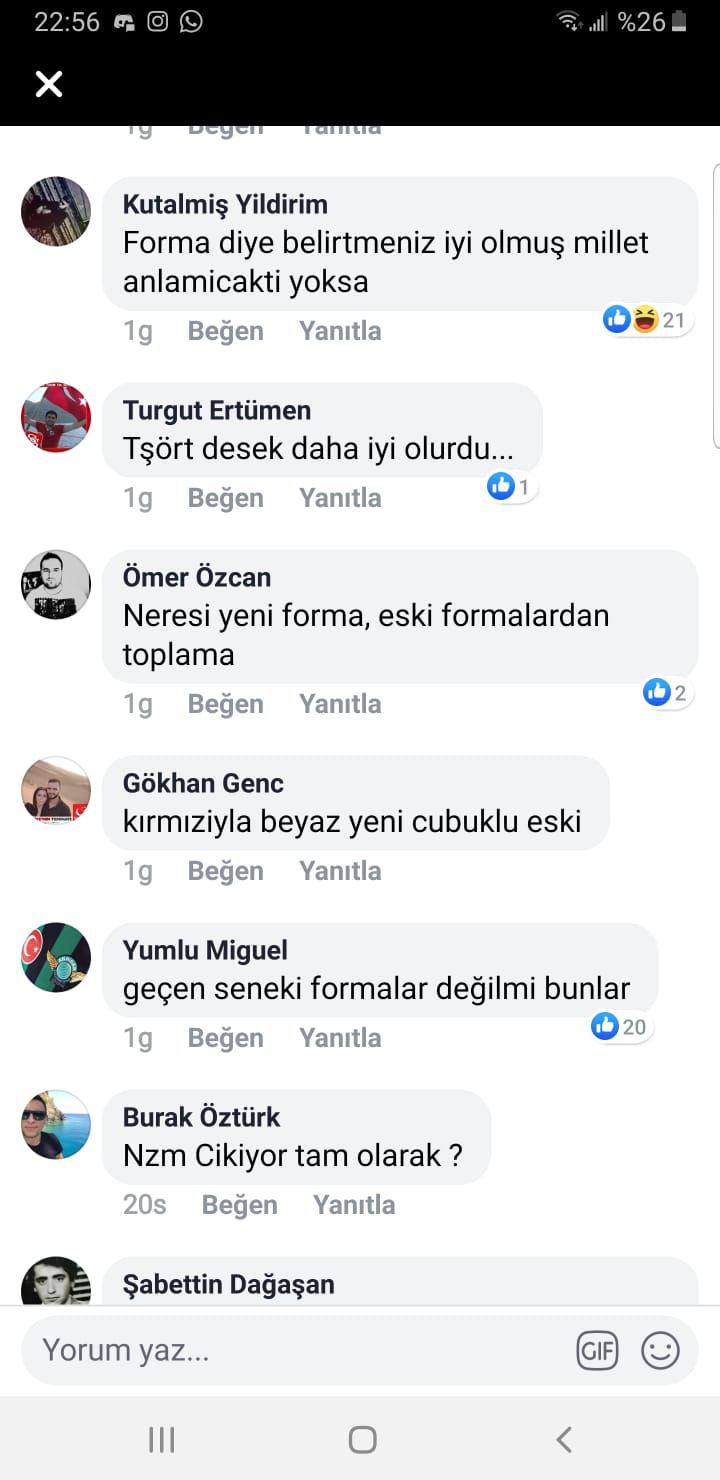
Task: Like Ömer Özcan's comment
Action: (225, 704)
